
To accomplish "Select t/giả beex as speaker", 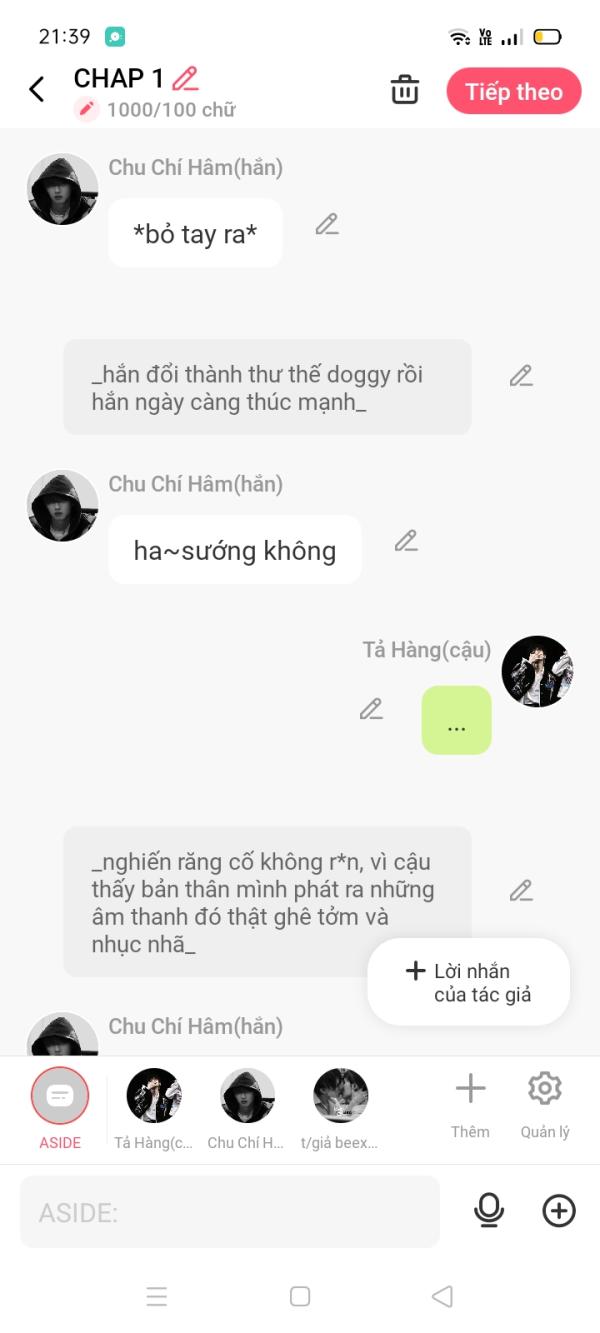I will [340, 1108].
